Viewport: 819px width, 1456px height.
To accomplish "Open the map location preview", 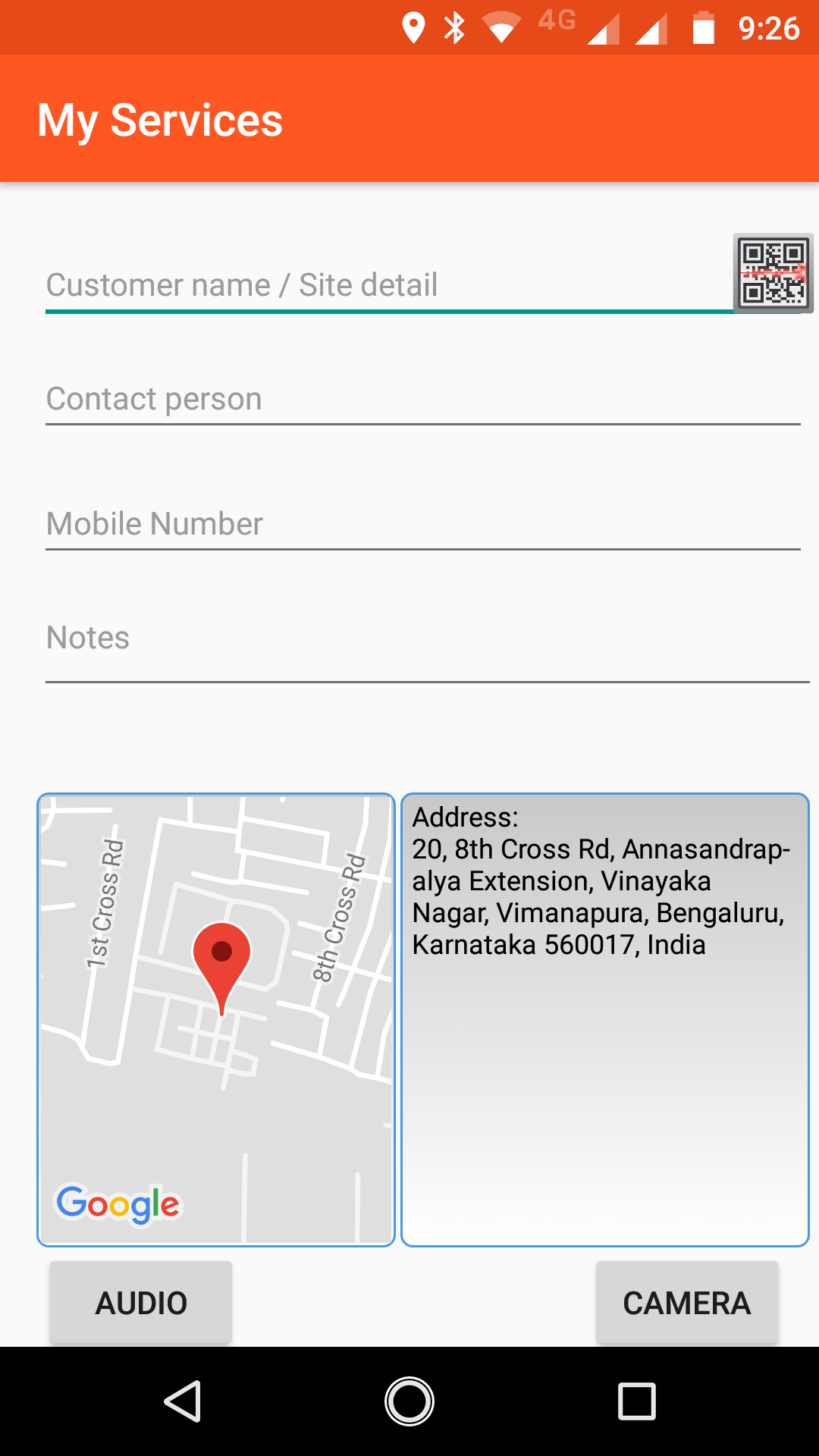I will coord(216,1019).
